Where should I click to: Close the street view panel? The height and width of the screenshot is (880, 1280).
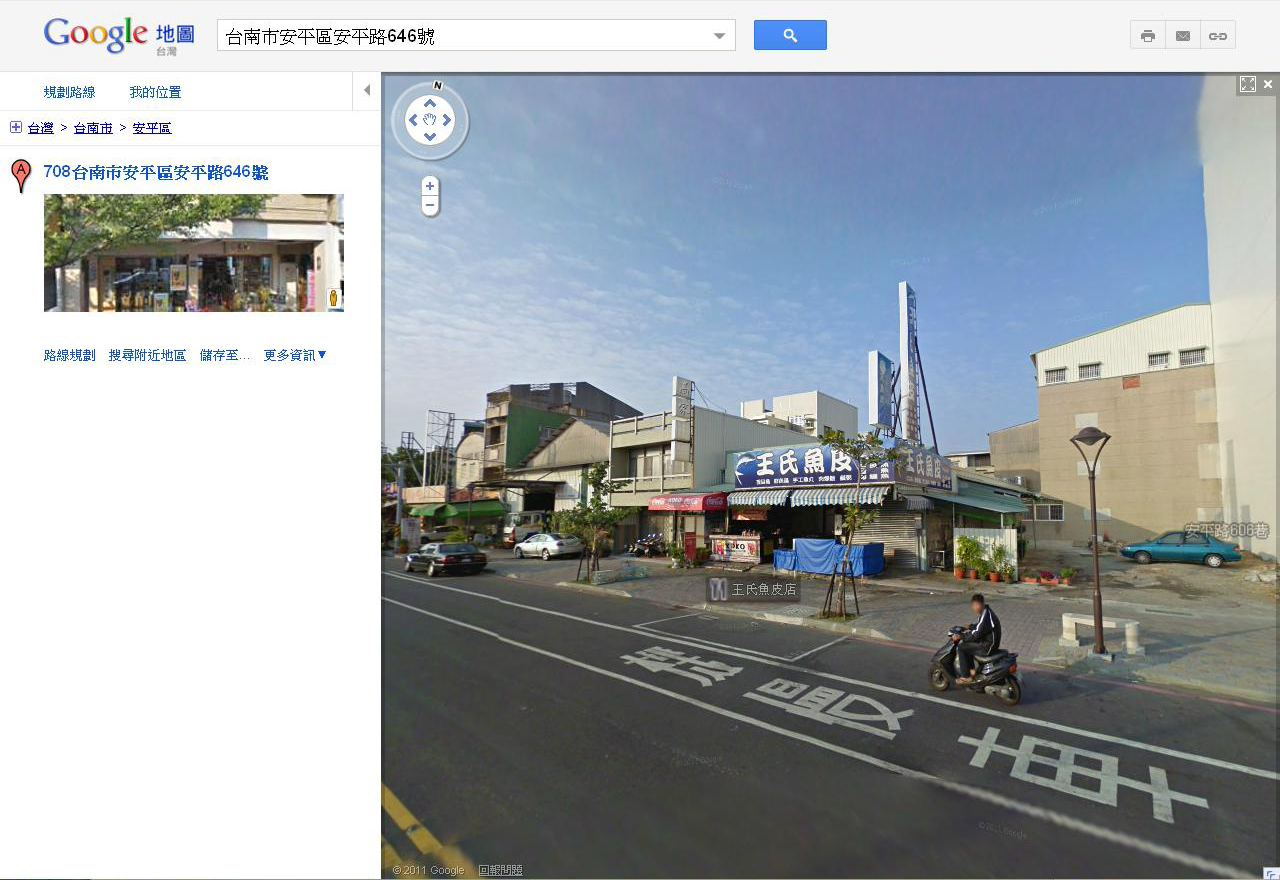click(1268, 85)
